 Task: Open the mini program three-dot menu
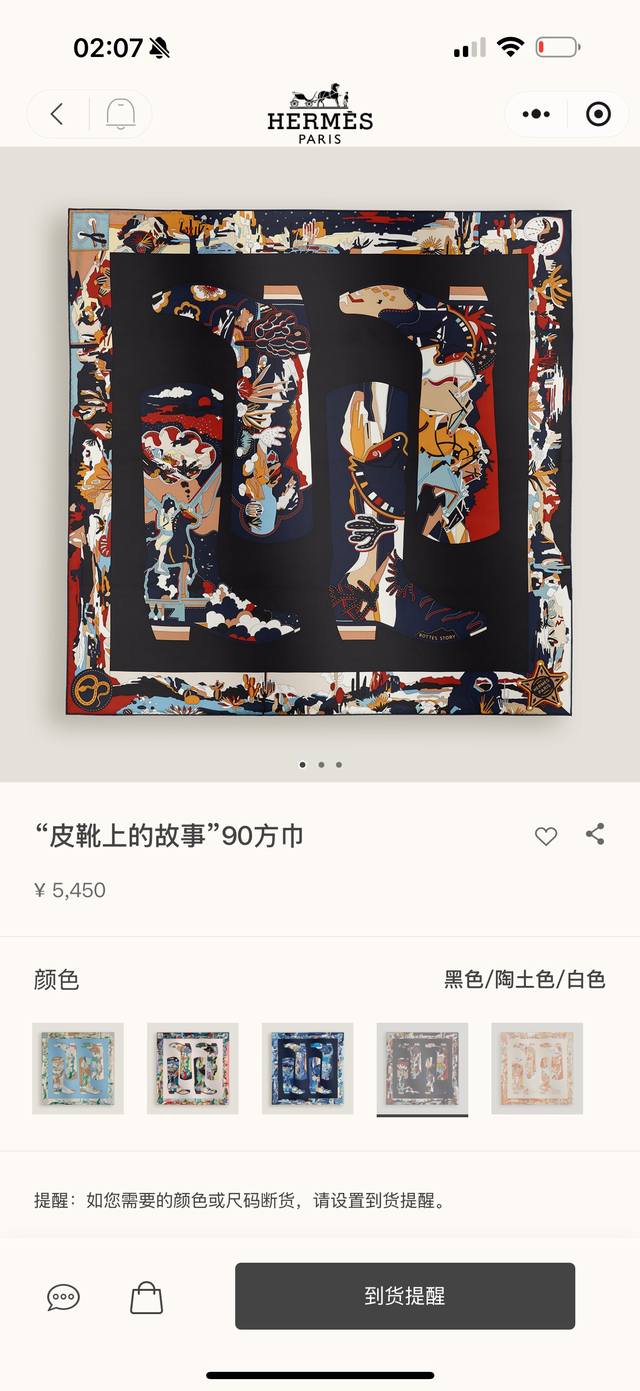(537, 114)
